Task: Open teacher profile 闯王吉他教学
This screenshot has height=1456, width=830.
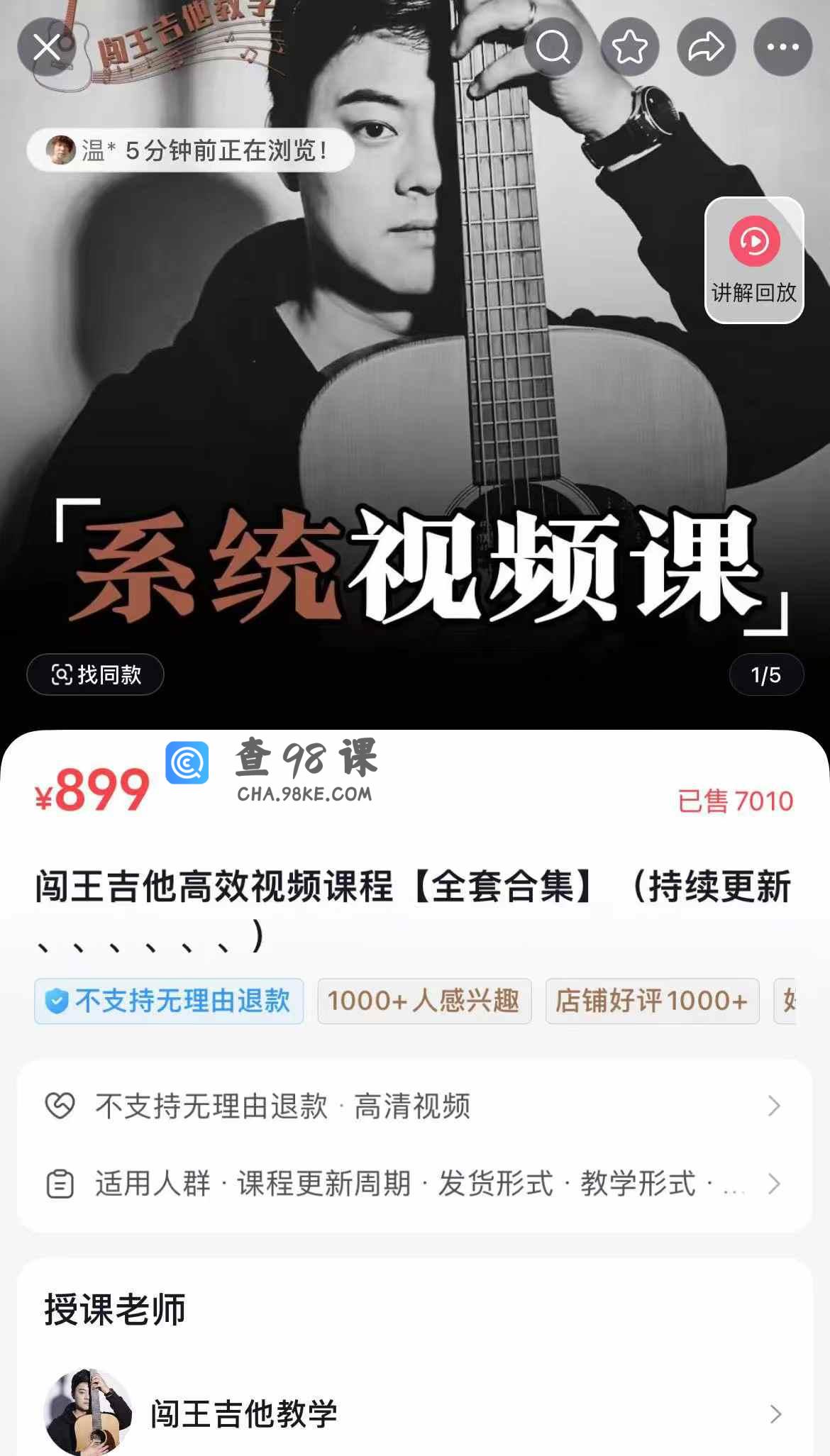Action: coord(414,1413)
